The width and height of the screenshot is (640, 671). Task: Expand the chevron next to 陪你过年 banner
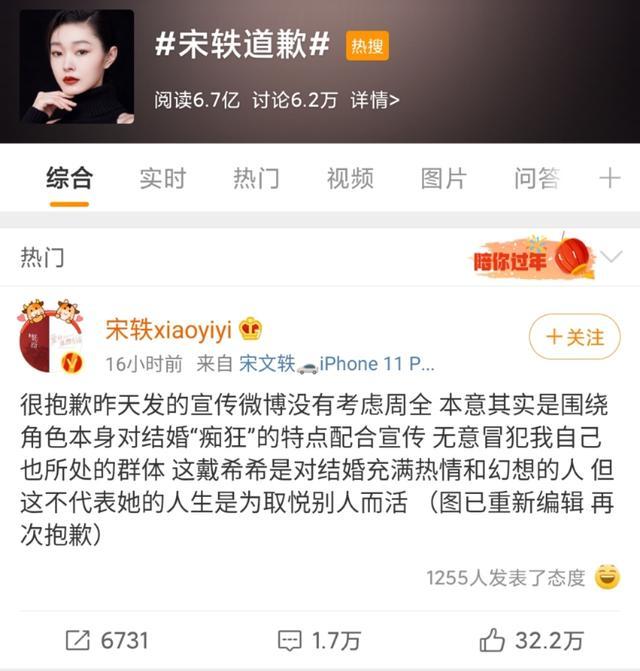611,257
